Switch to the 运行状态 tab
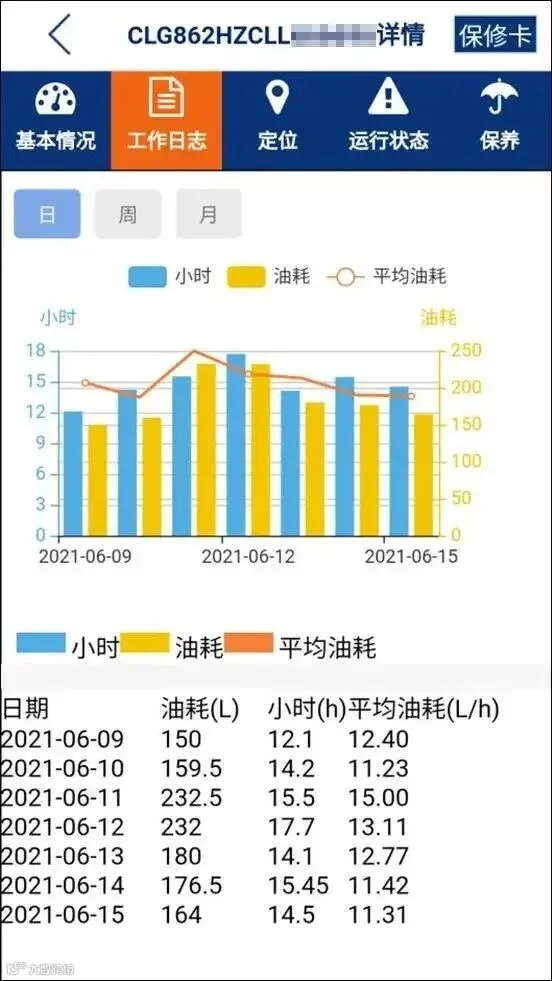This screenshot has width=552, height=981. point(388,120)
